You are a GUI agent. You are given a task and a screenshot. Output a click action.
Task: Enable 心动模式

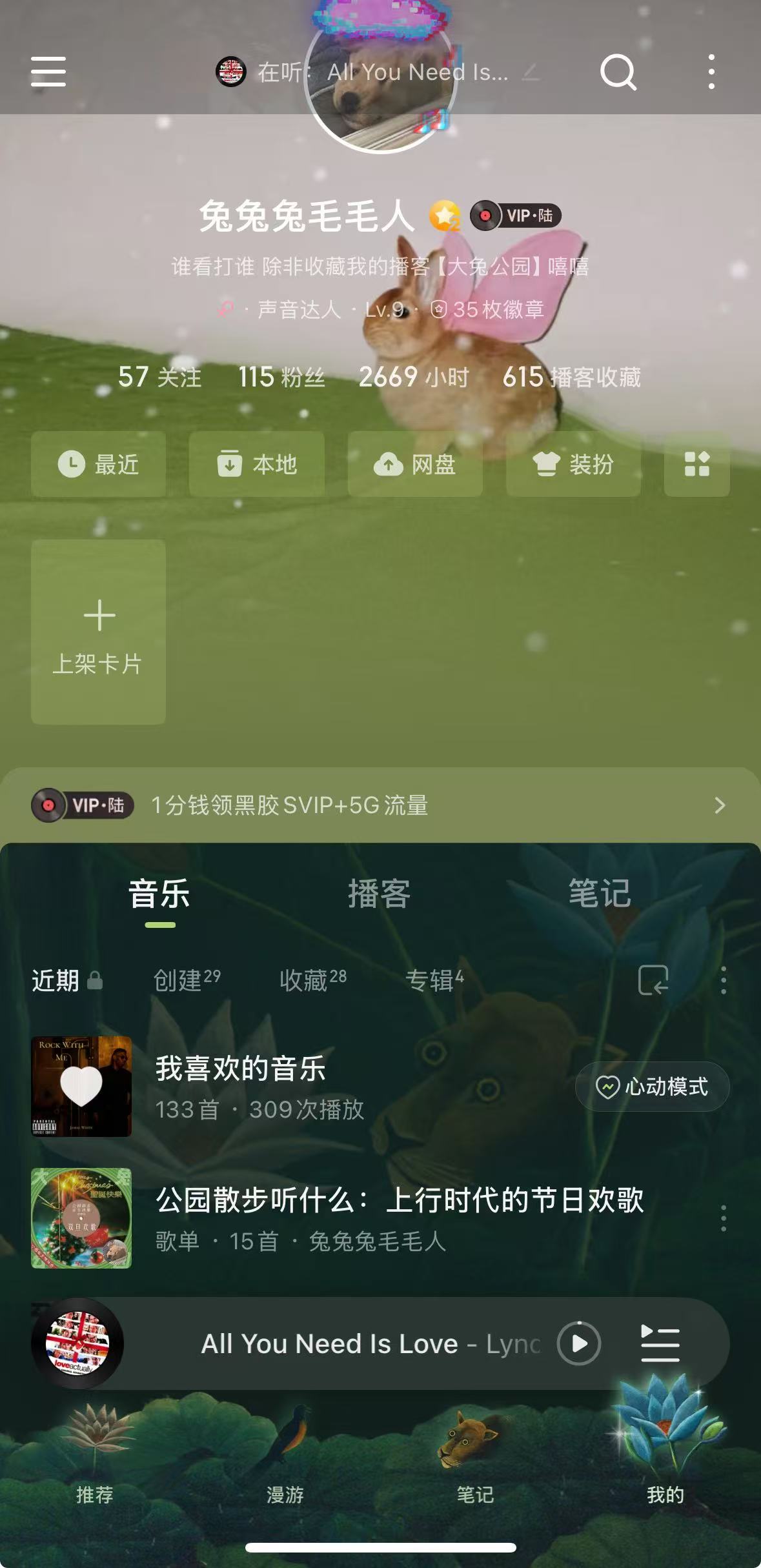click(652, 1087)
